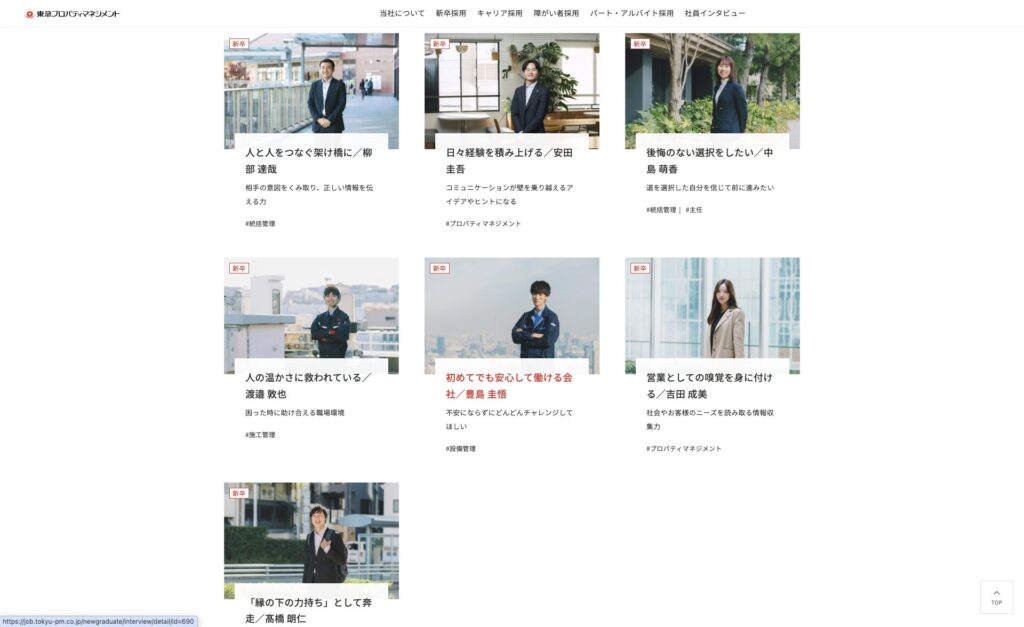Go to パート・アルバイト採用
The width and height of the screenshot is (1024, 627).
pos(632,13)
